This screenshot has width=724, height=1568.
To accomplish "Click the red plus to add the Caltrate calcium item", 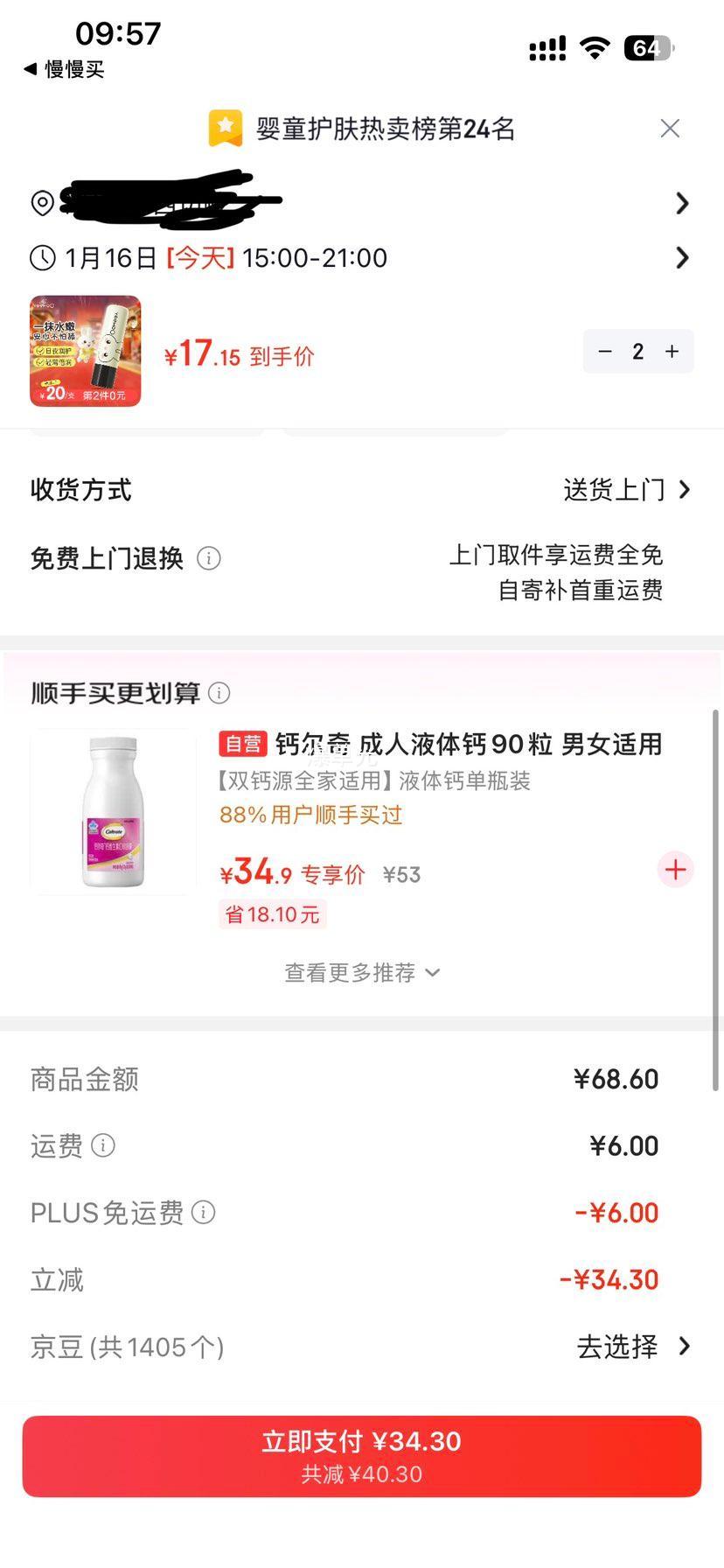I will point(674,869).
